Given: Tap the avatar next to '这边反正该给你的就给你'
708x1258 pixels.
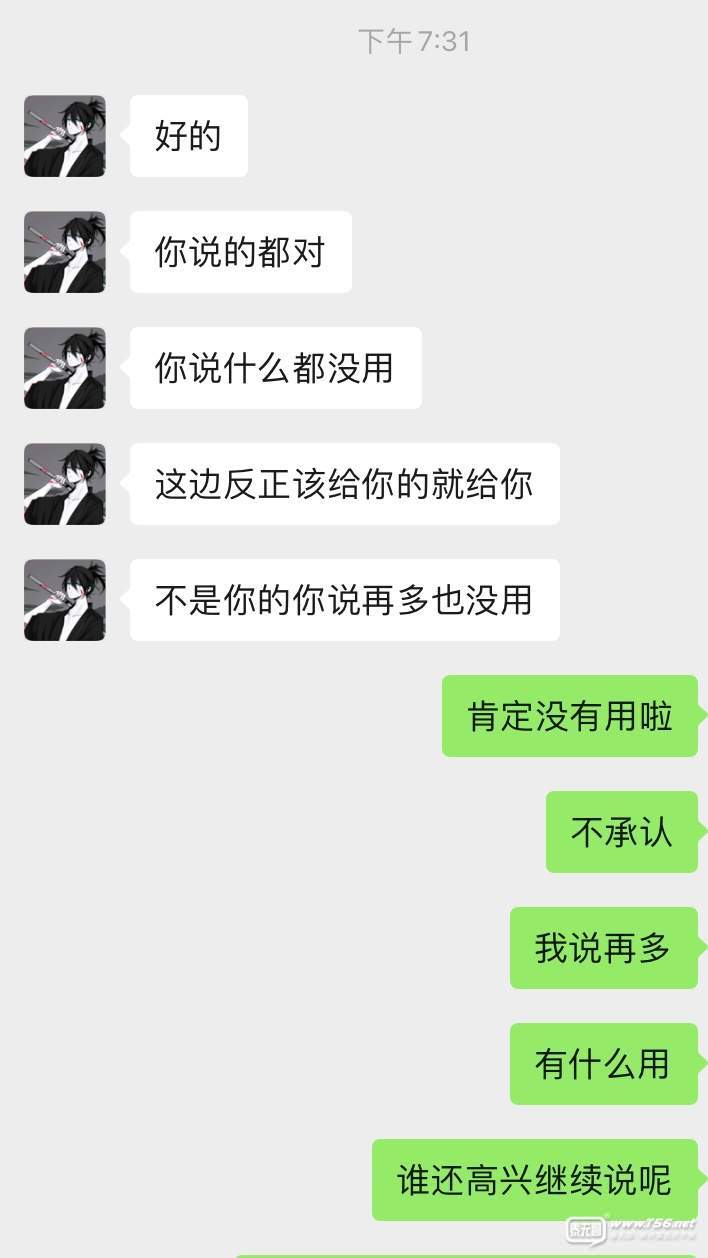Looking at the screenshot, I should (65, 484).
